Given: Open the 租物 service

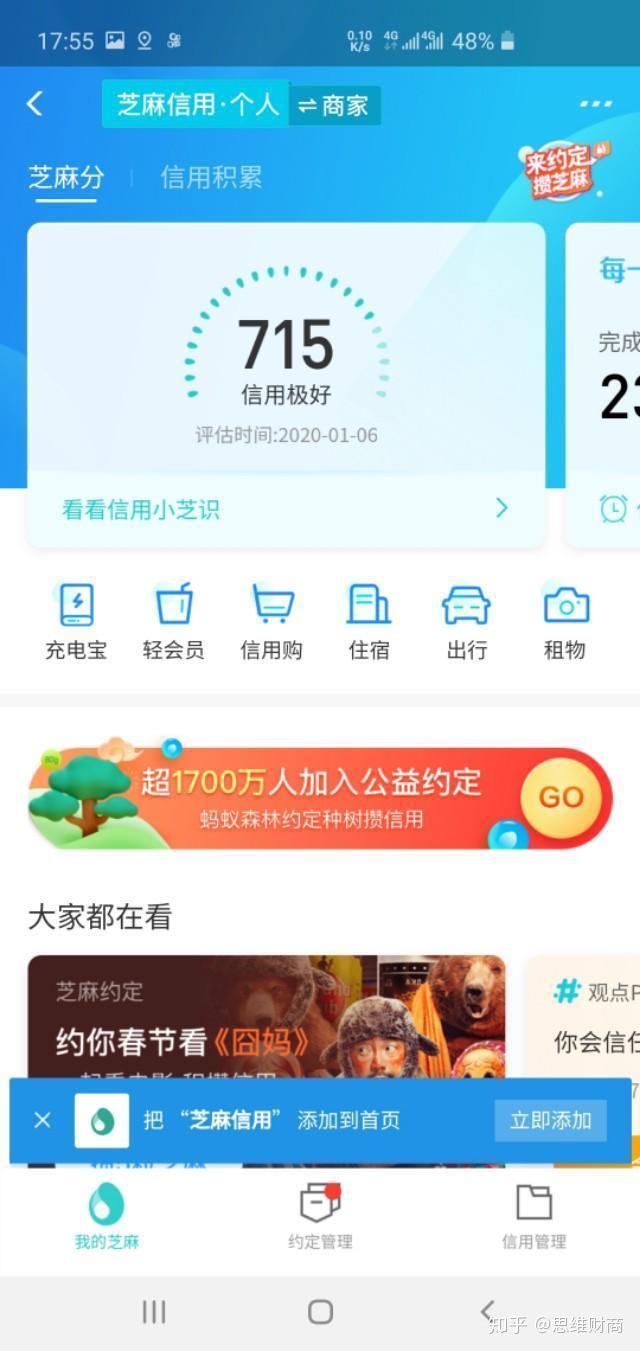Looking at the screenshot, I should click(564, 622).
